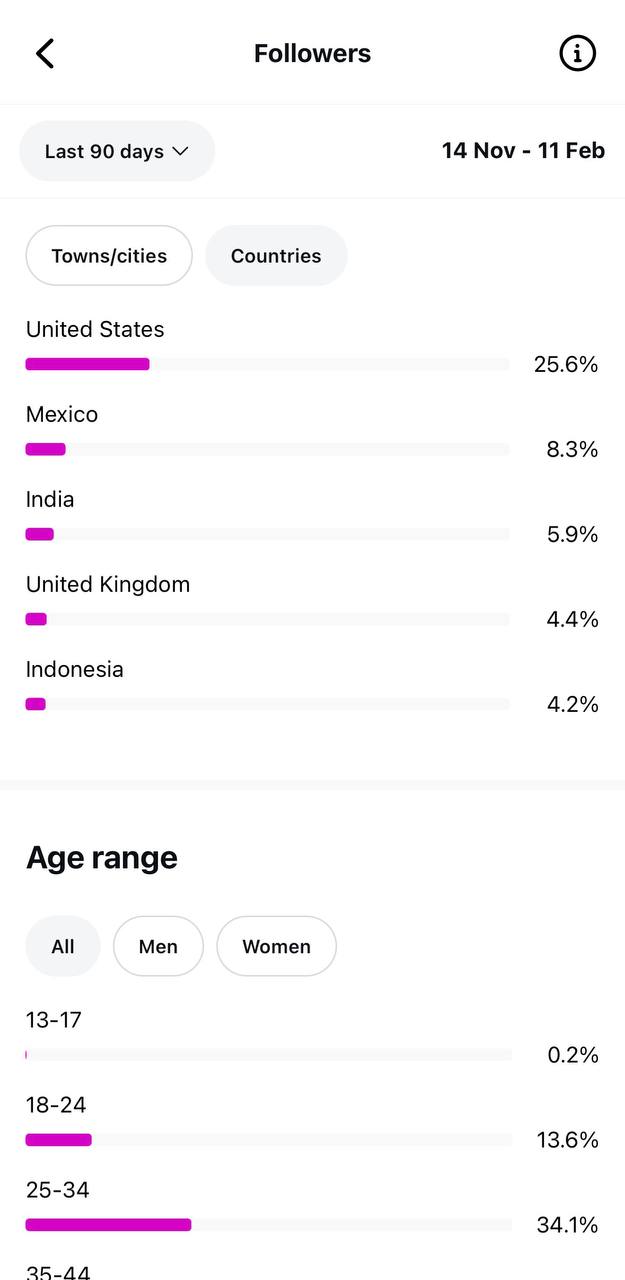Select the All age range filter

pos(63,946)
